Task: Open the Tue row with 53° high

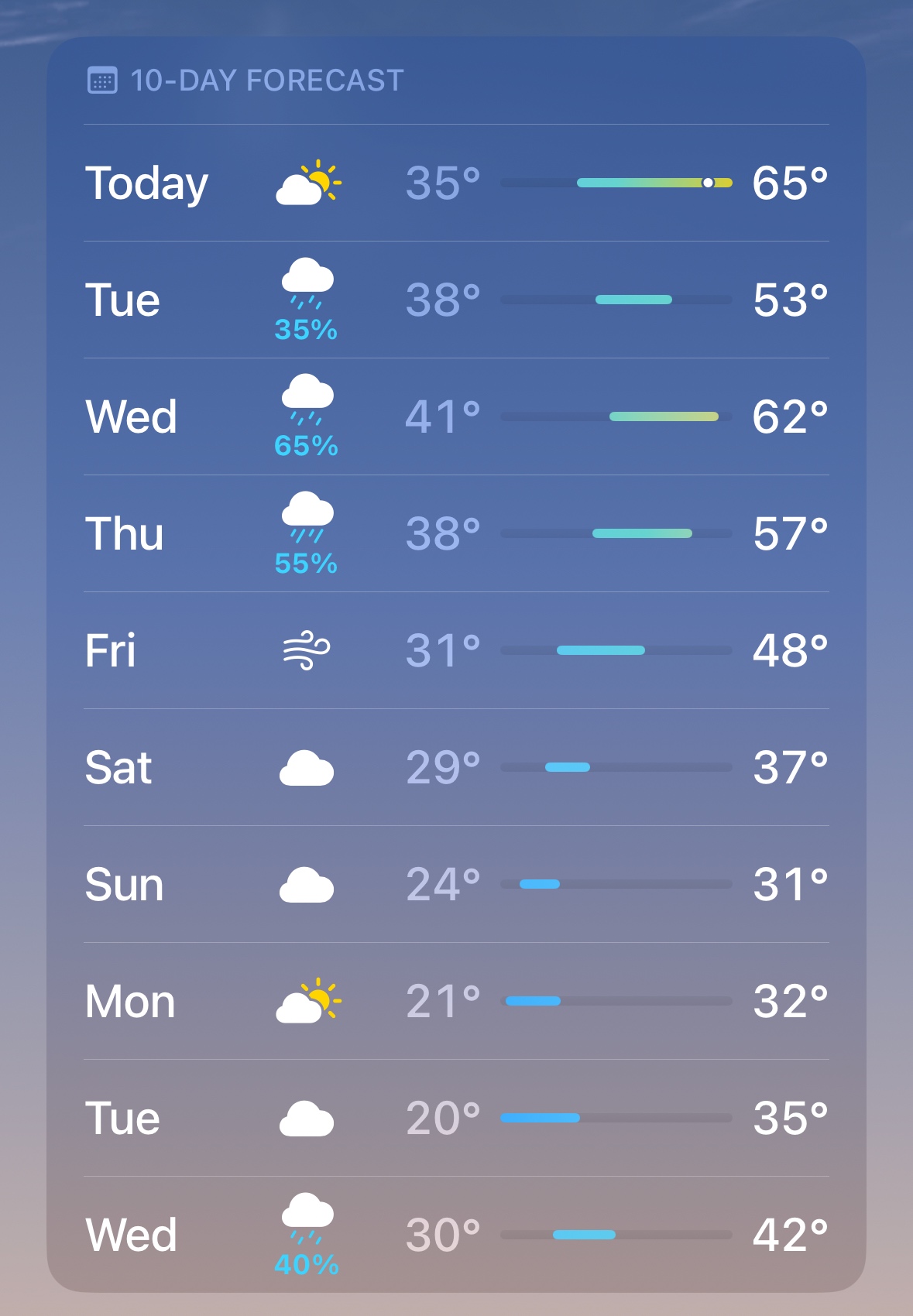Action: click(456, 300)
